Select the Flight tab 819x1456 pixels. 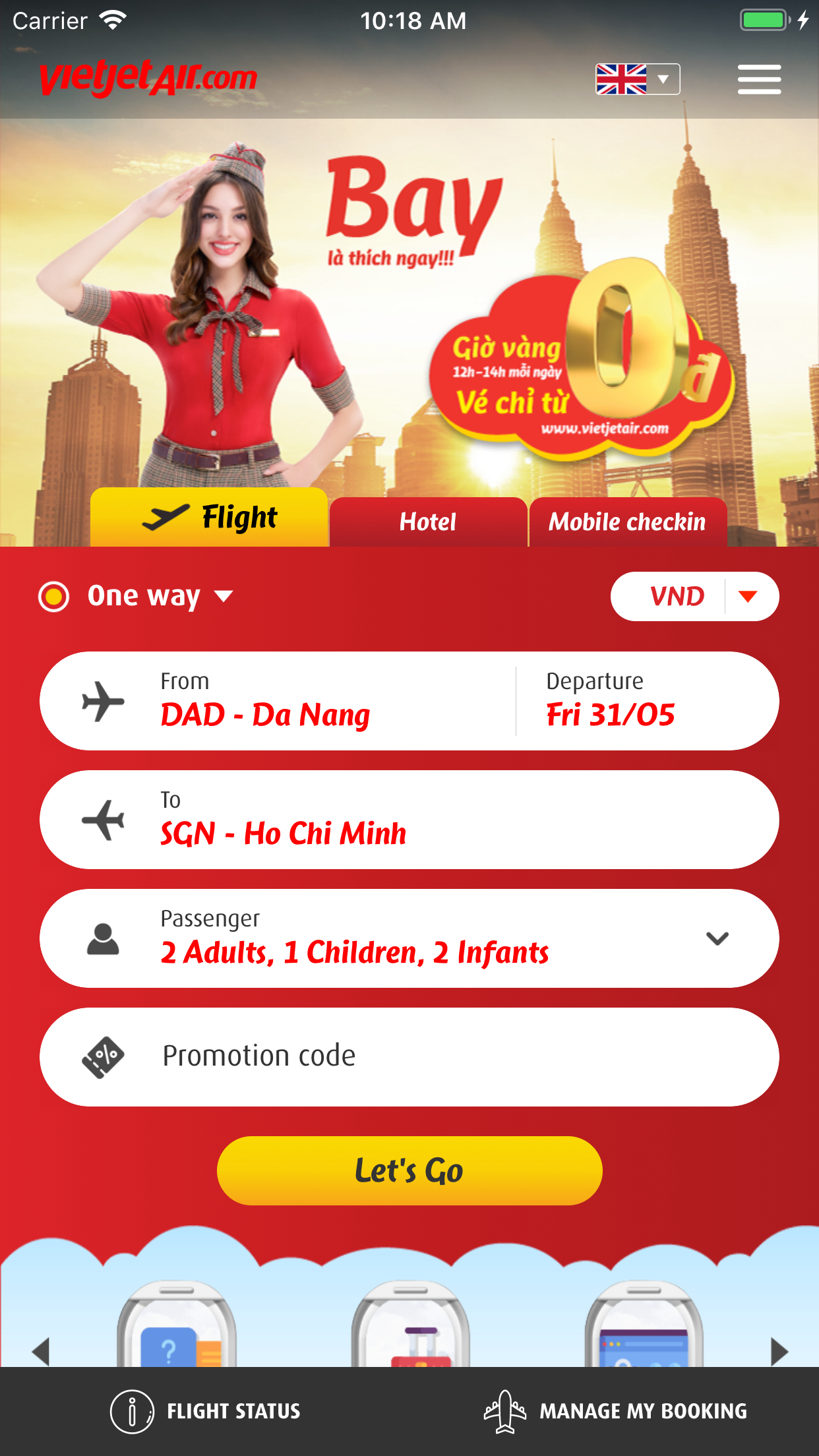point(209,518)
